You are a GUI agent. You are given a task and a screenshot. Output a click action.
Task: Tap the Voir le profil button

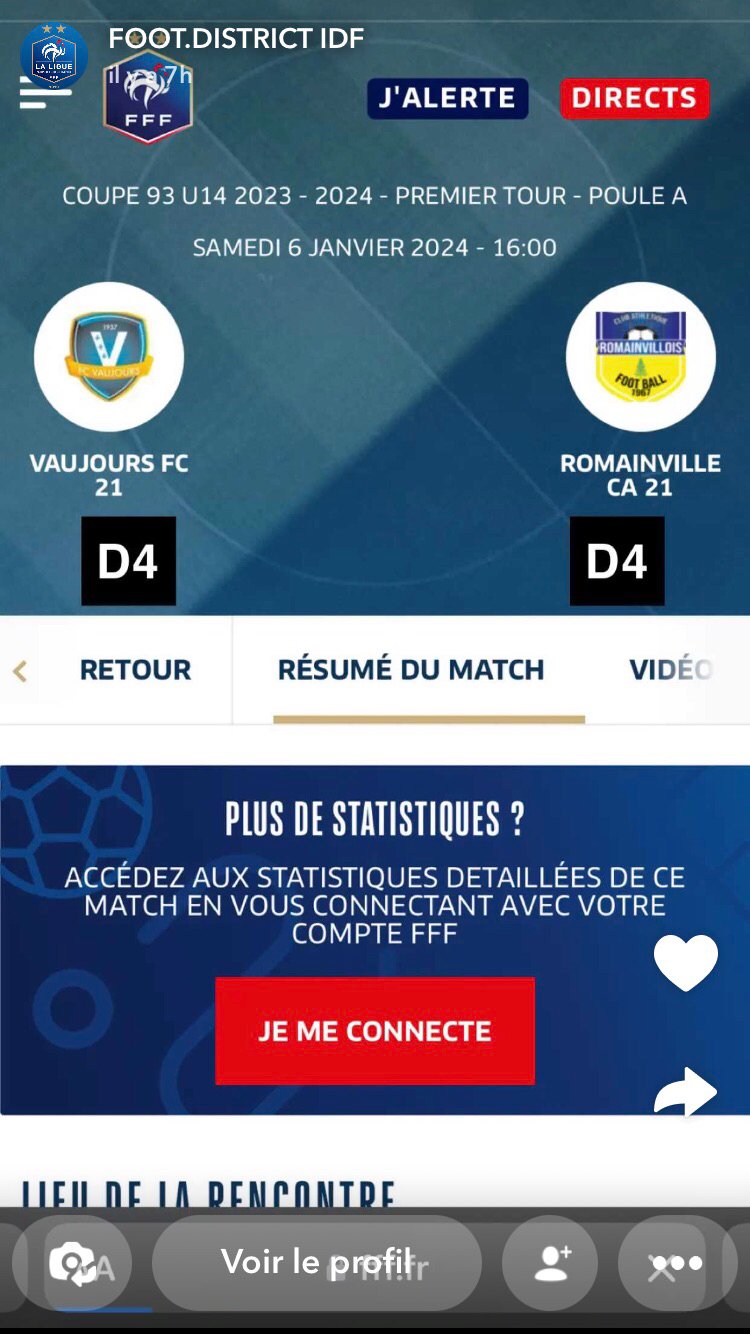pyautogui.click(x=316, y=1262)
